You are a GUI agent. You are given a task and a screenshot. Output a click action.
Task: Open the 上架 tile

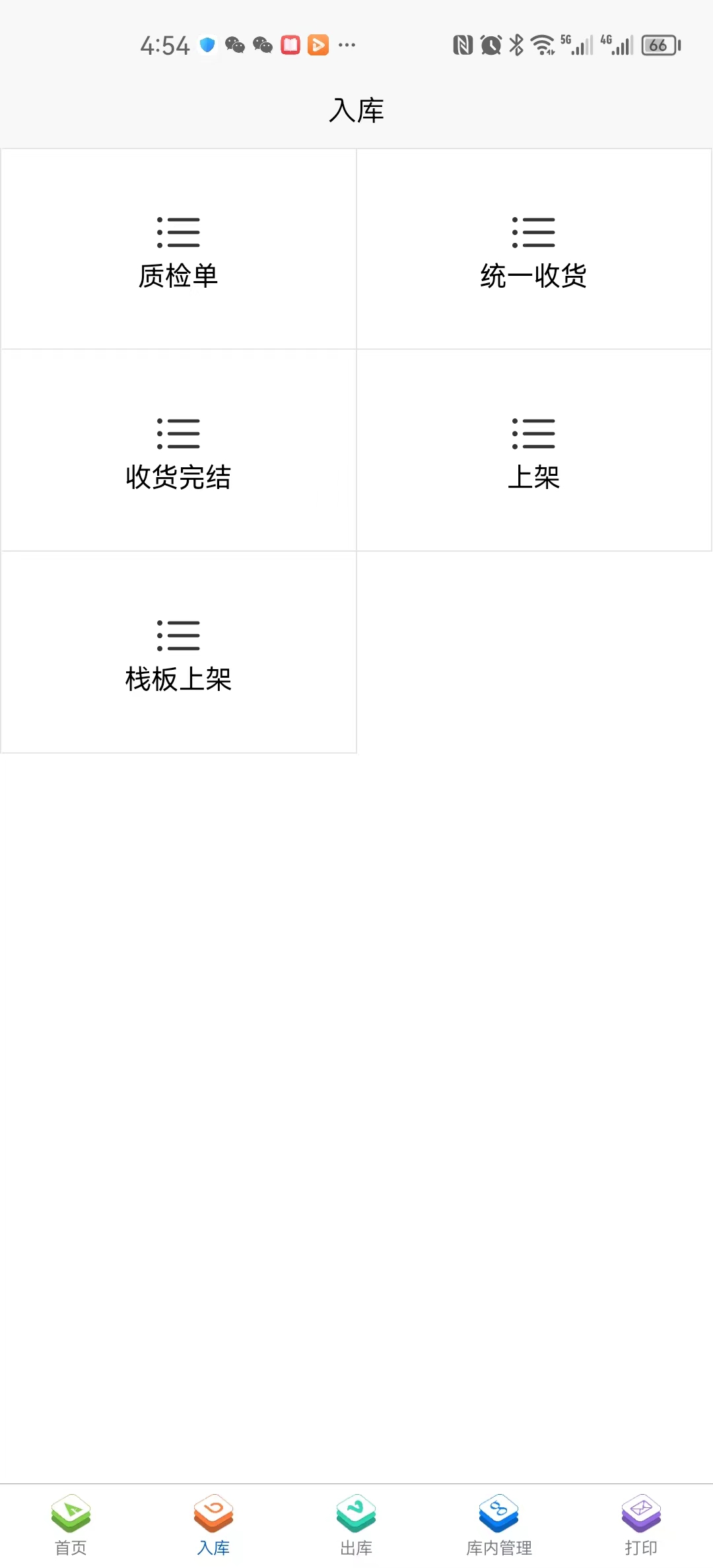point(533,452)
